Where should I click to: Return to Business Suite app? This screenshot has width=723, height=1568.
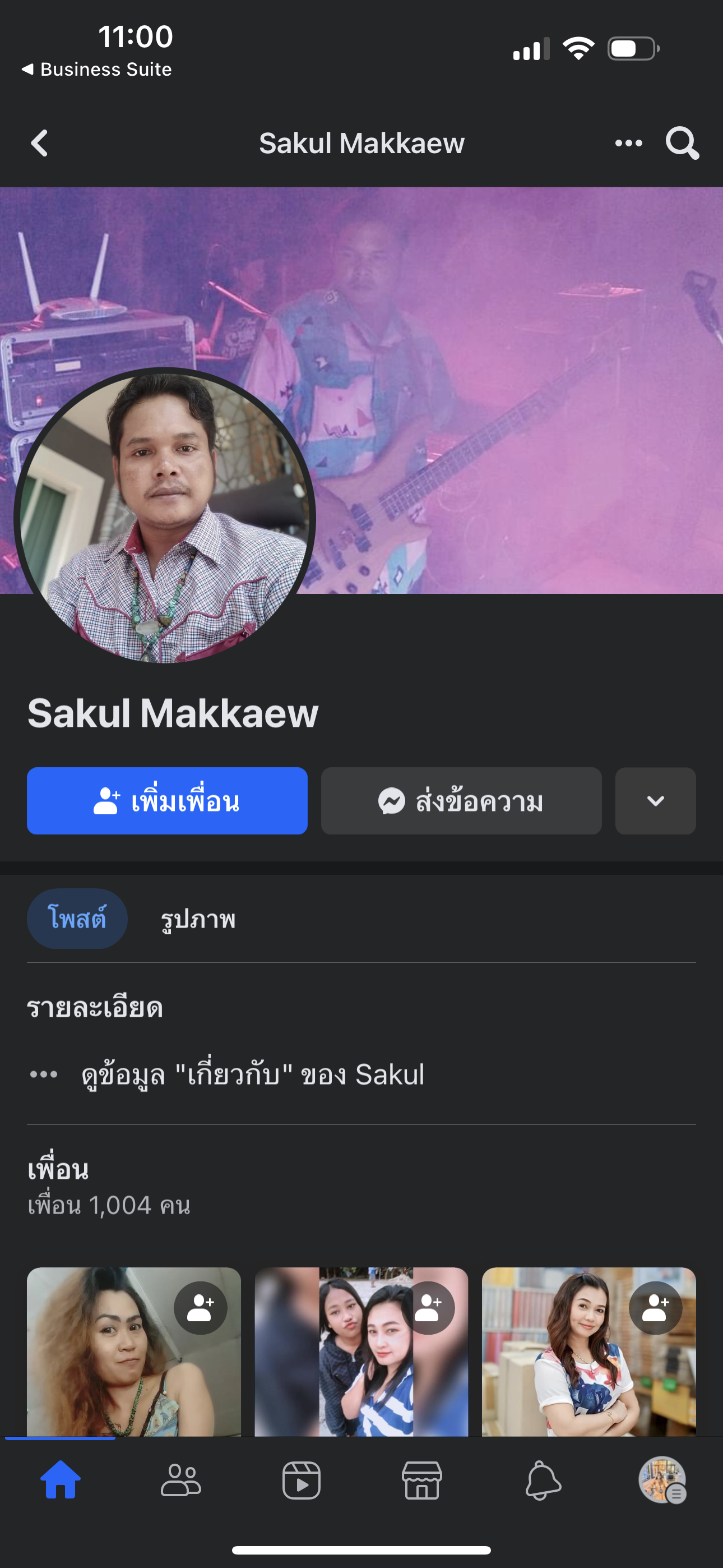click(x=98, y=70)
